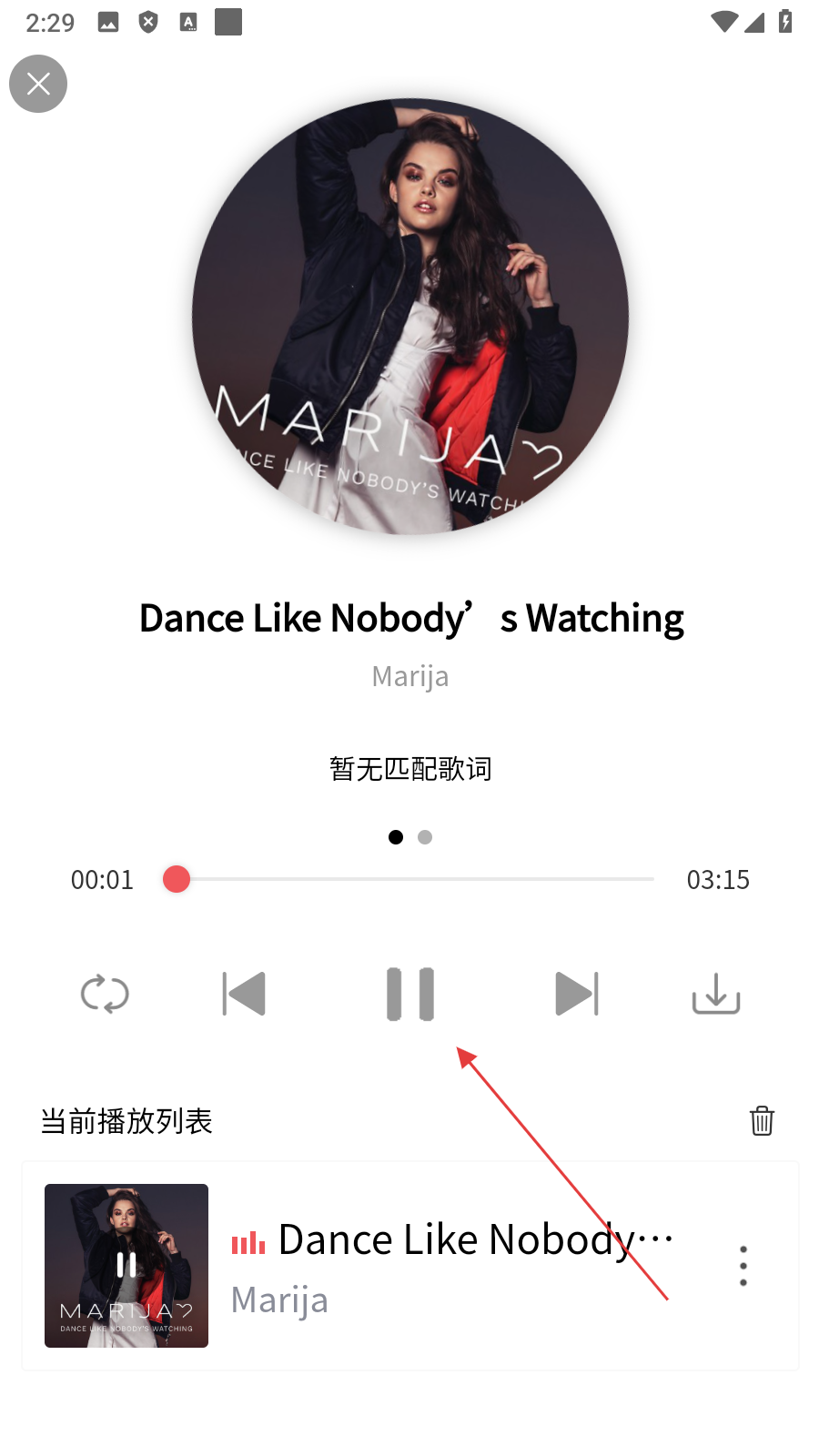
Task: Pause the current song
Action: click(x=410, y=994)
